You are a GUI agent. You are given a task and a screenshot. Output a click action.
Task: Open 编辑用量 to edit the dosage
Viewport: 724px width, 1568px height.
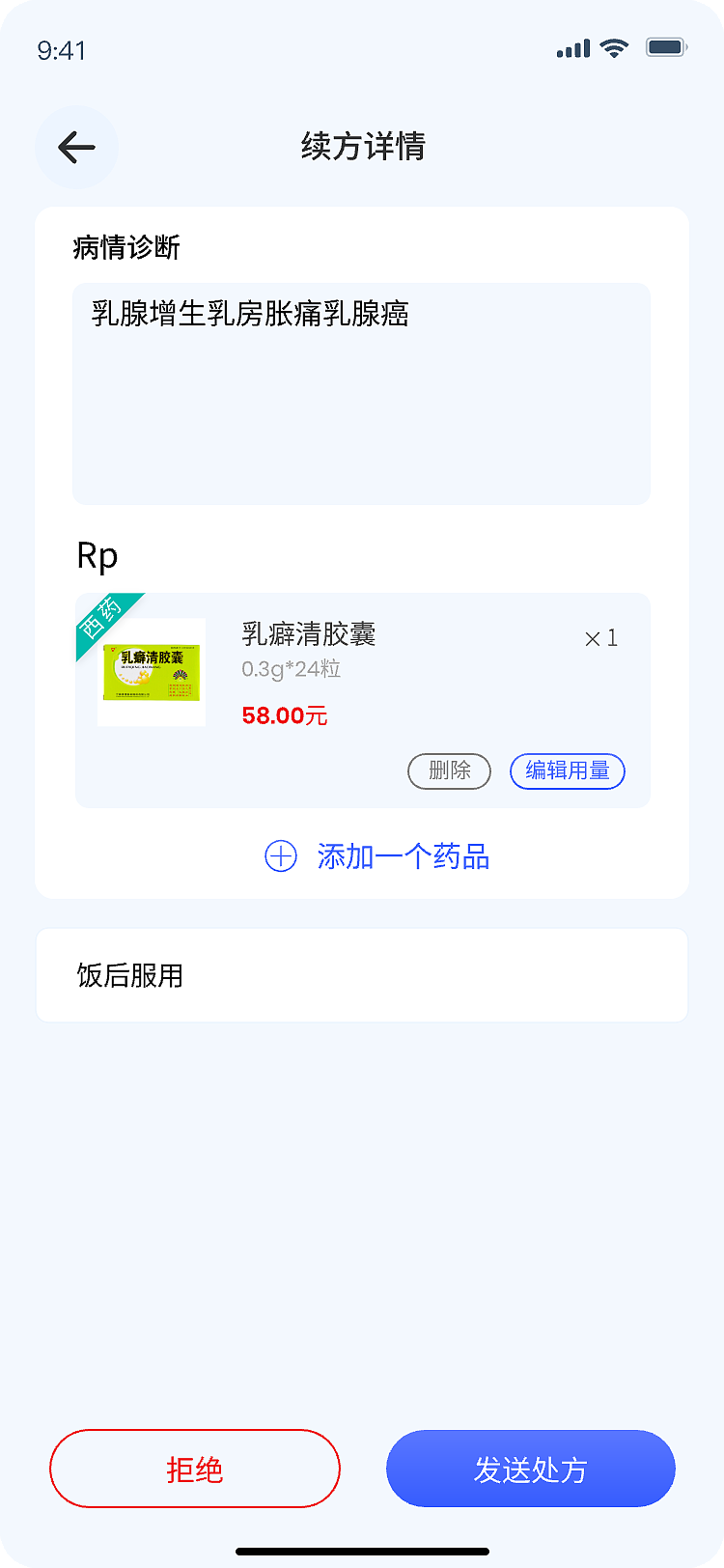click(x=567, y=771)
